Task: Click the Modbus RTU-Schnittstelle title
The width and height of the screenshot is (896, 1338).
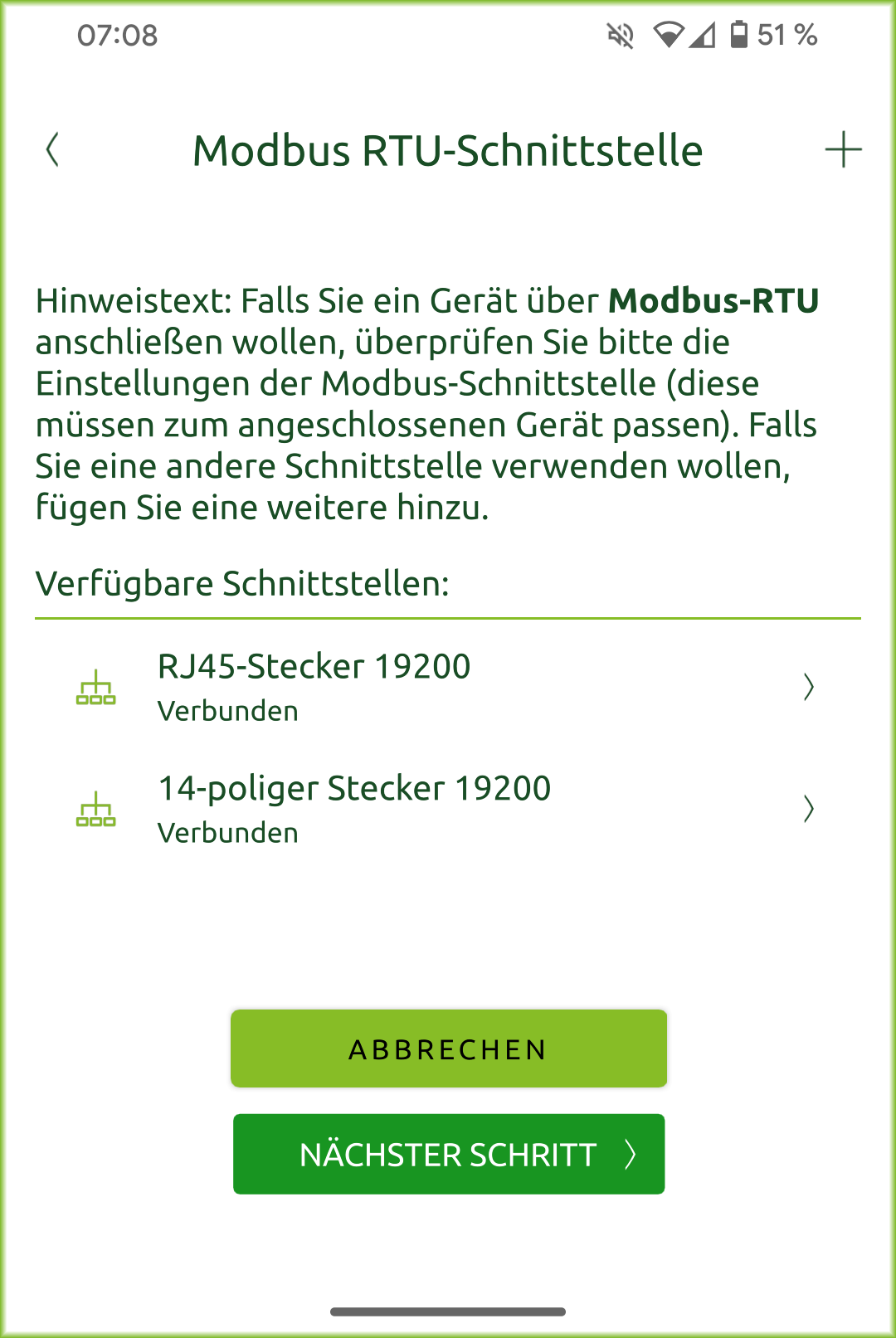Action: (448, 150)
